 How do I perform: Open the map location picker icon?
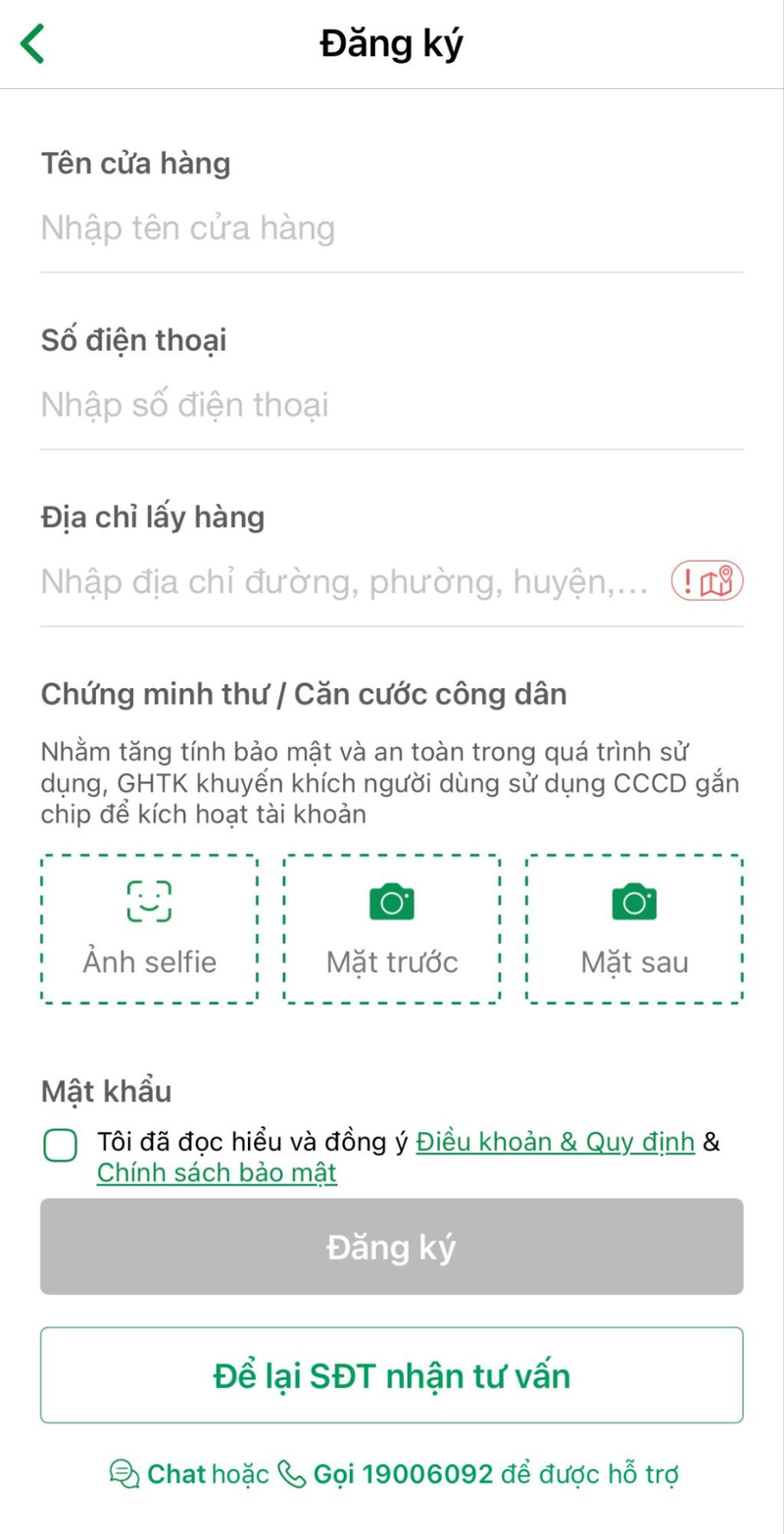pos(707,582)
